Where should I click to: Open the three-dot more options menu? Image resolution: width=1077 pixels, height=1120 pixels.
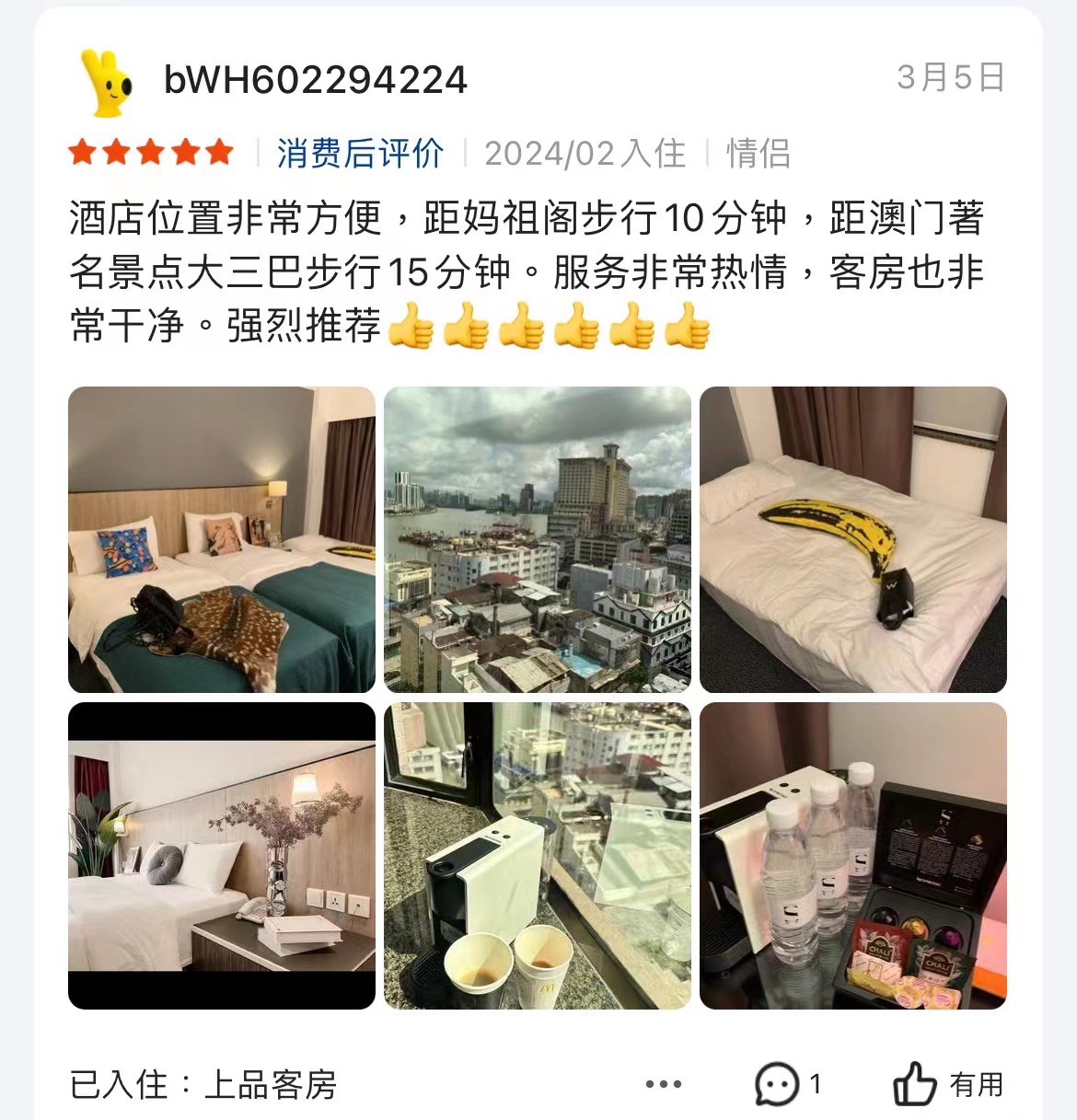pyautogui.click(x=664, y=1084)
